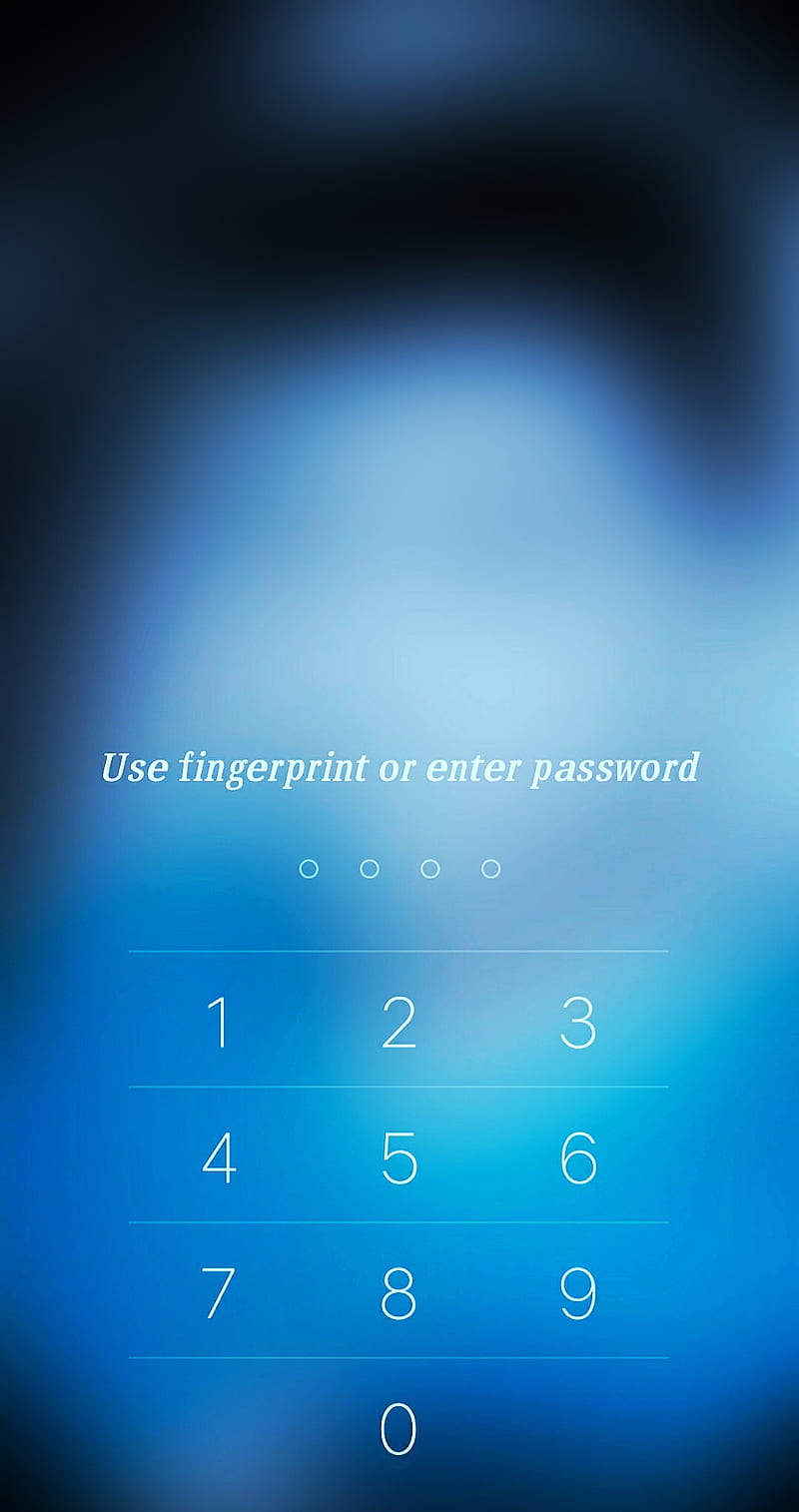Enter digit 8
This screenshot has height=1512, width=799.
click(399, 1292)
